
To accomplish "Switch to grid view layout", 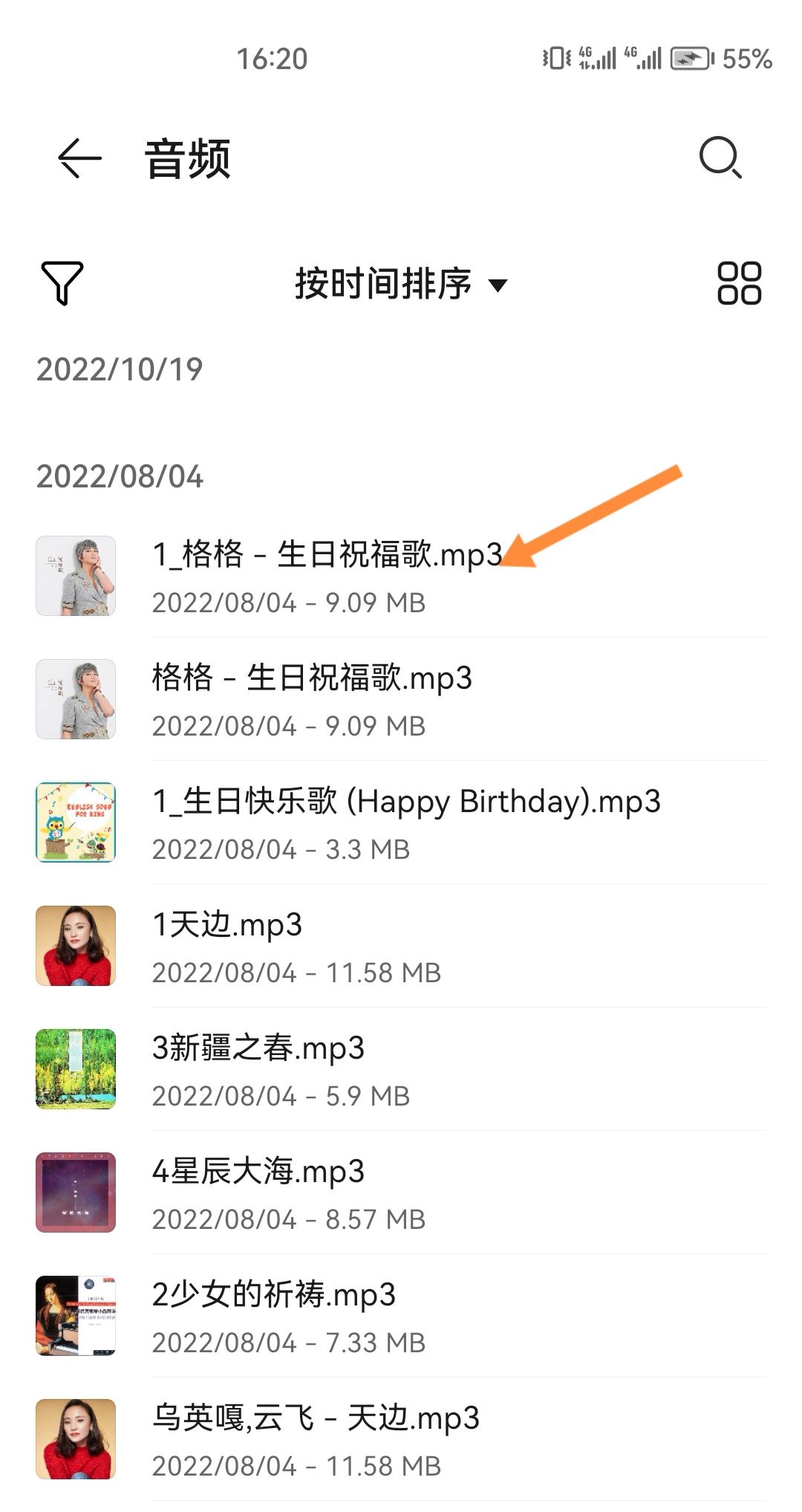I will click(739, 283).
